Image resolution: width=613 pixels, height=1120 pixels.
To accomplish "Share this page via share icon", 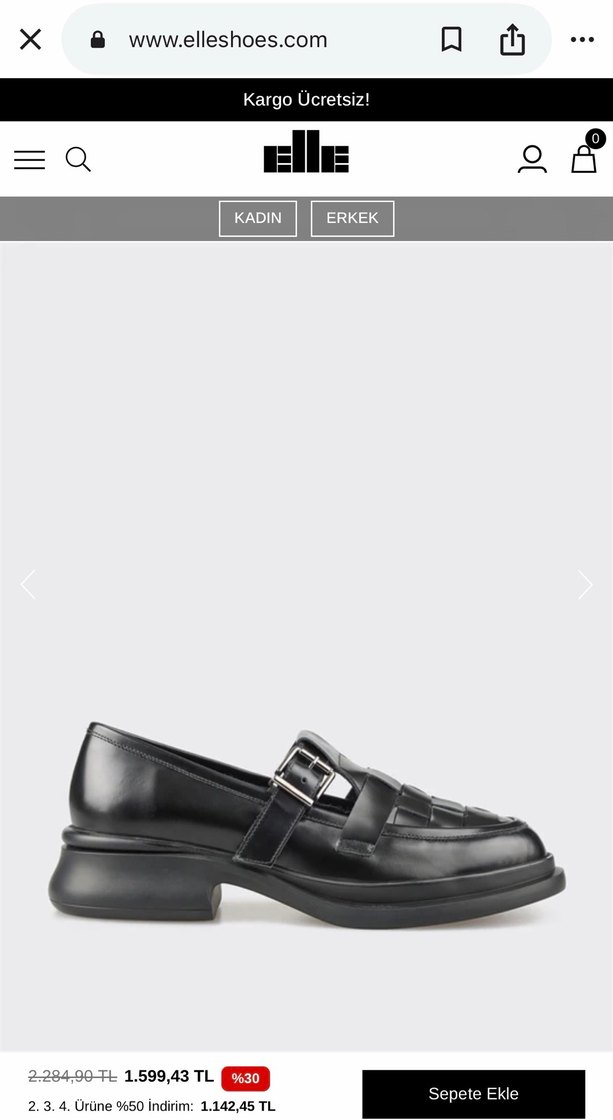I will point(512,40).
